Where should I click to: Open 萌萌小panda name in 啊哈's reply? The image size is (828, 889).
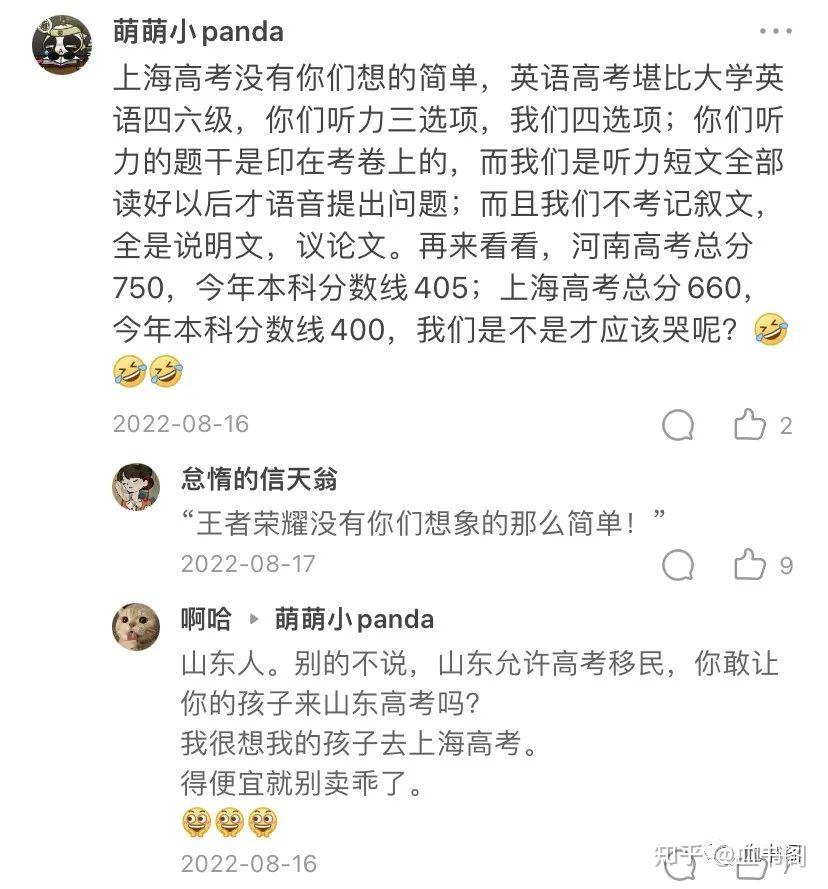tap(354, 619)
